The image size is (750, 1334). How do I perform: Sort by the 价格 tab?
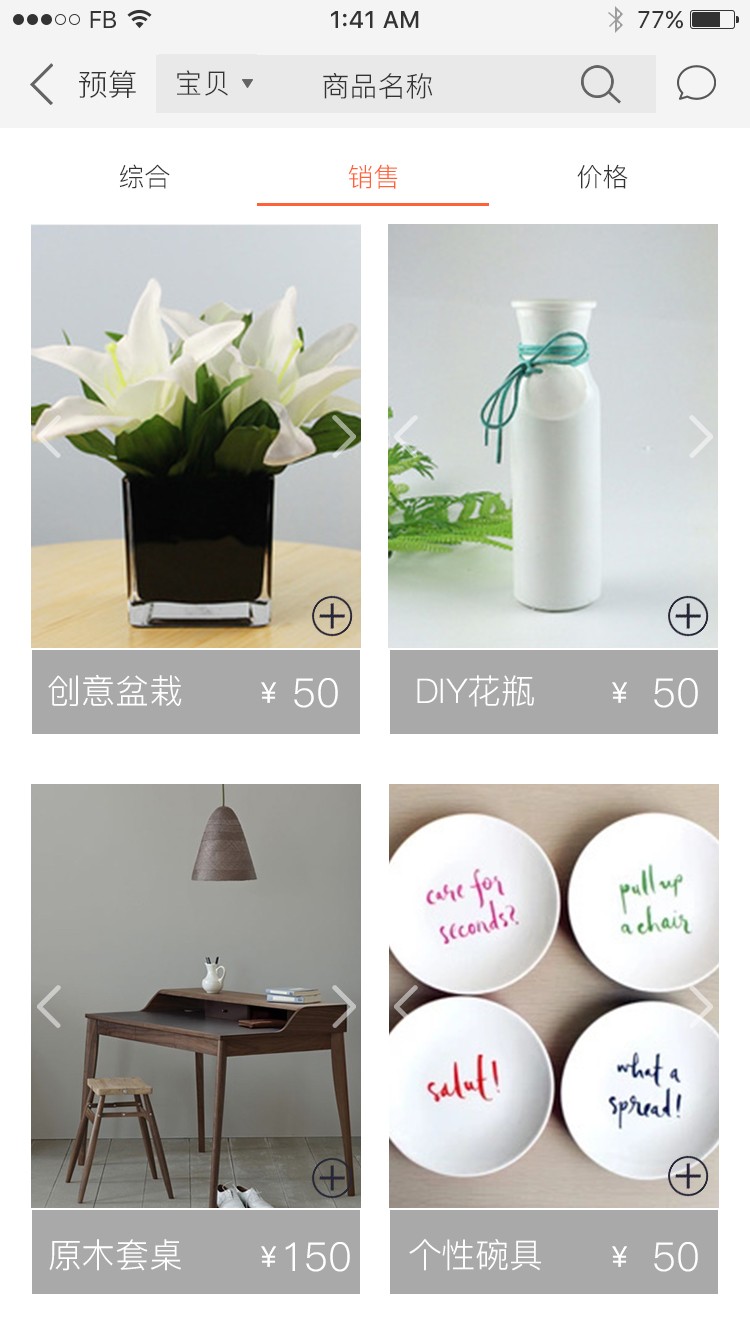pos(602,178)
